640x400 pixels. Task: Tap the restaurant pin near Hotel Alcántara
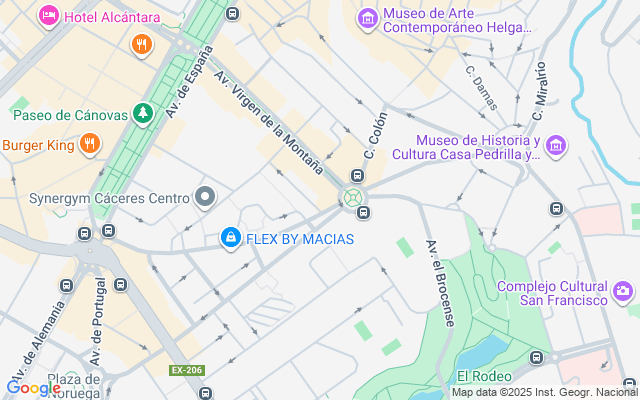(x=142, y=44)
